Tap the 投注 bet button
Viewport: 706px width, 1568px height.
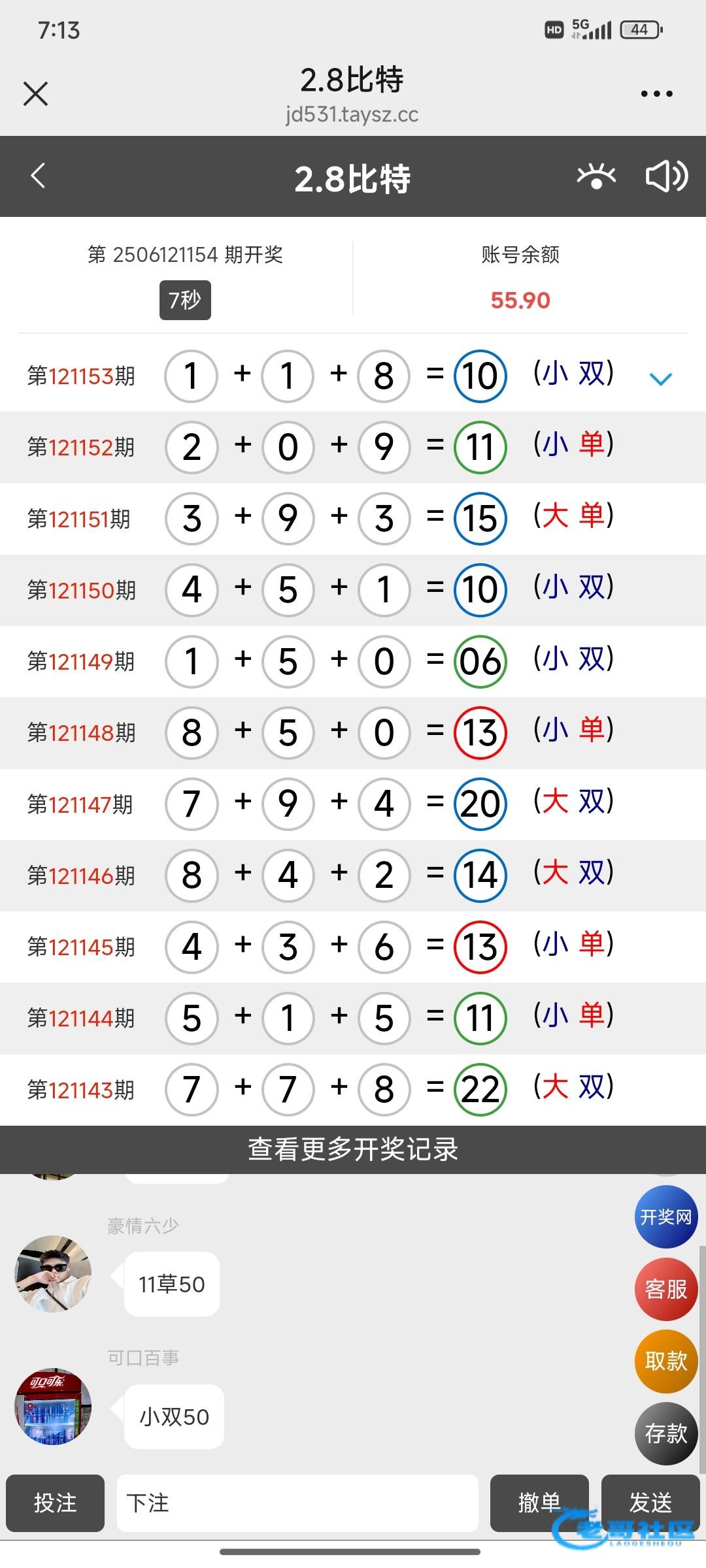(56, 1503)
